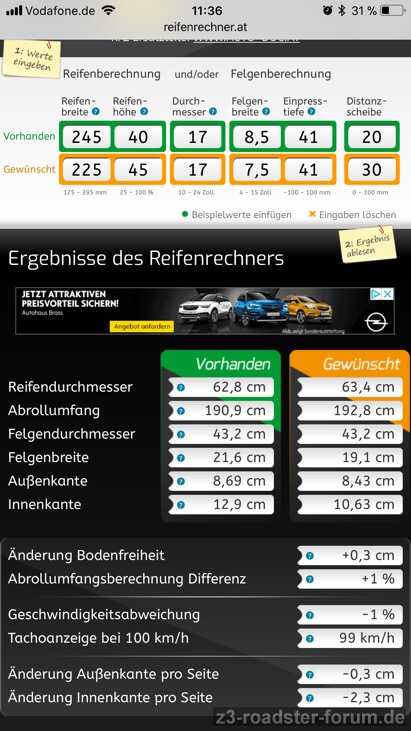This screenshot has height=731, width=411.
Task: Tap the Vorhanden Reifenbreite field showing 245
Action: (x=87, y=137)
